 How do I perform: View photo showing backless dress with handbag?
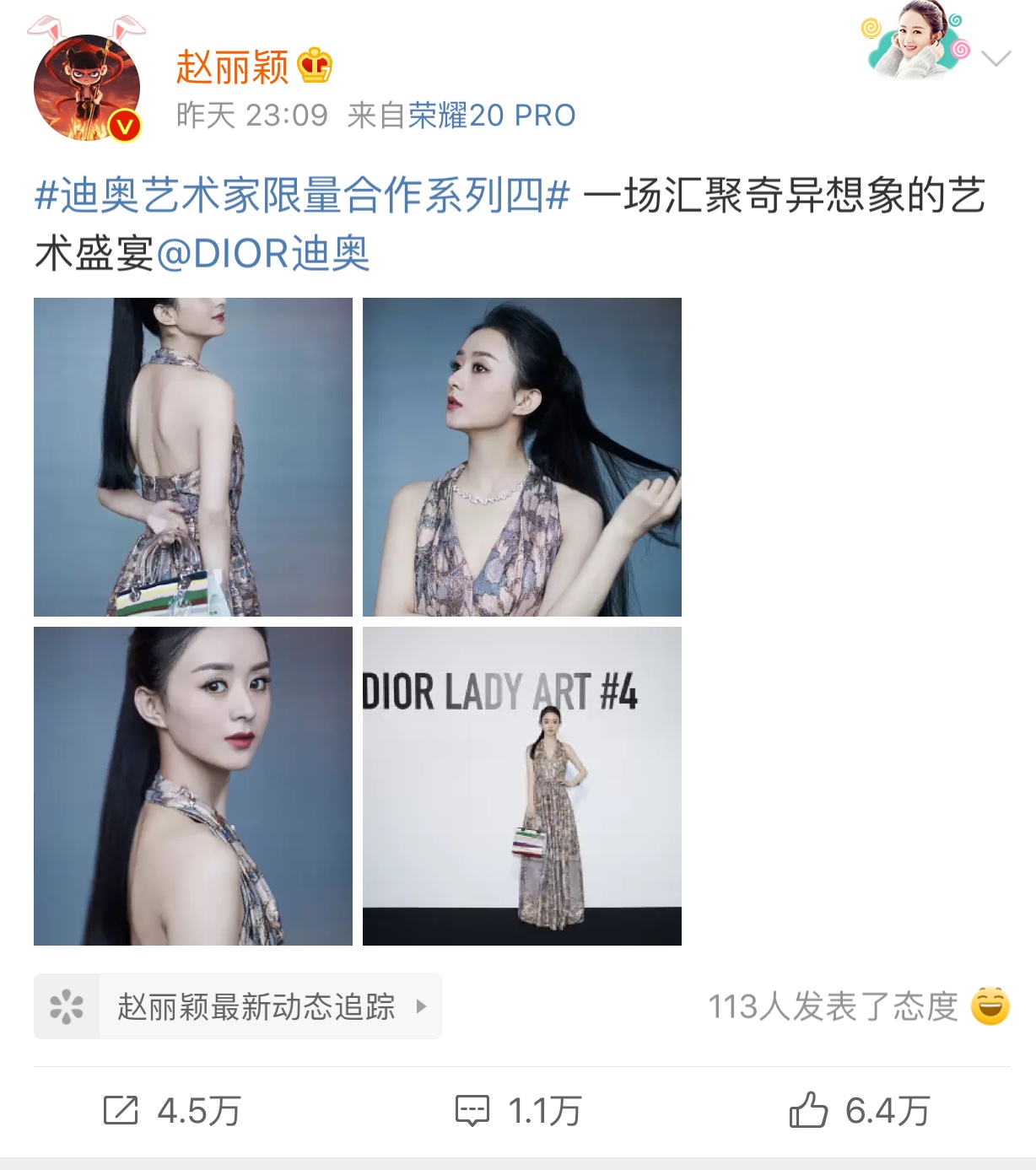tap(193, 456)
